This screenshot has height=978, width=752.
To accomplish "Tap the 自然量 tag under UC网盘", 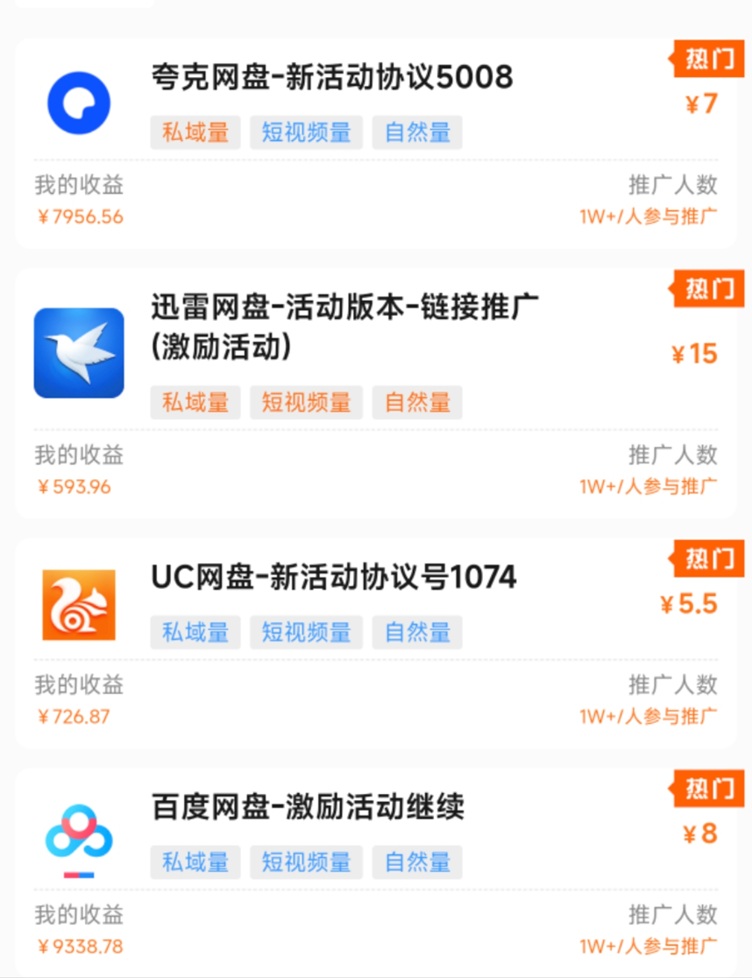I will coord(417,632).
